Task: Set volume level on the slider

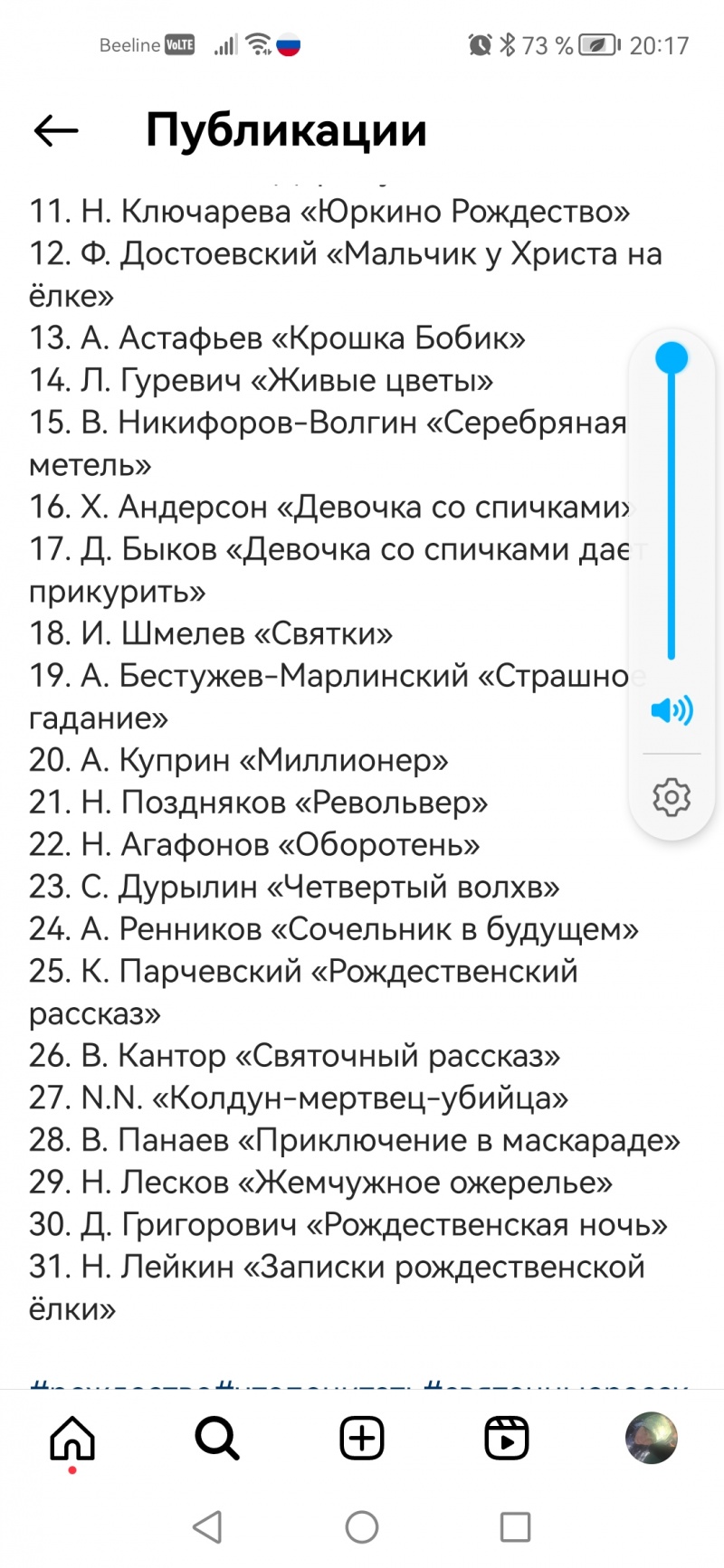Action: pyautogui.click(x=672, y=507)
